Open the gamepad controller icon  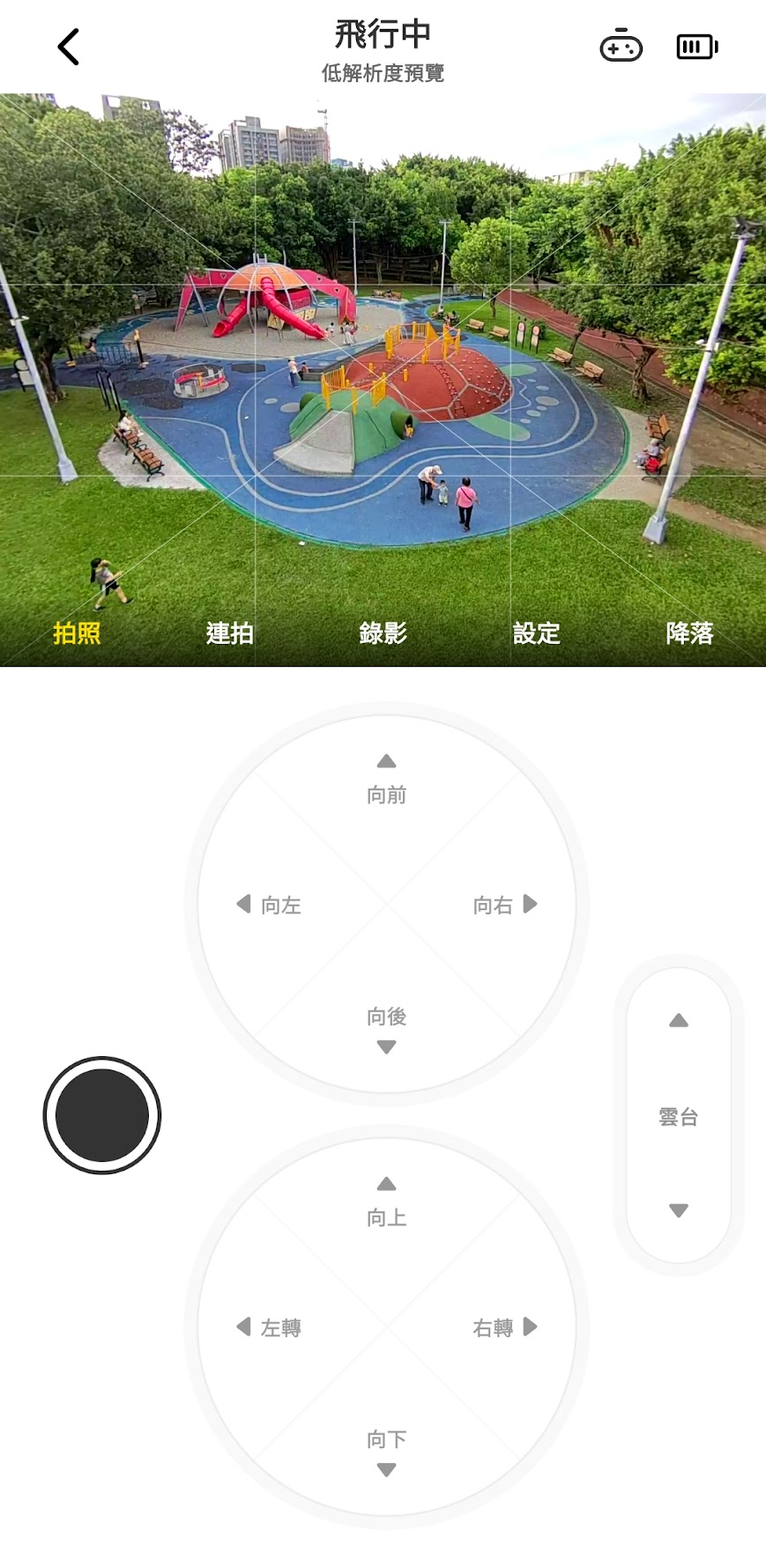[621, 47]
